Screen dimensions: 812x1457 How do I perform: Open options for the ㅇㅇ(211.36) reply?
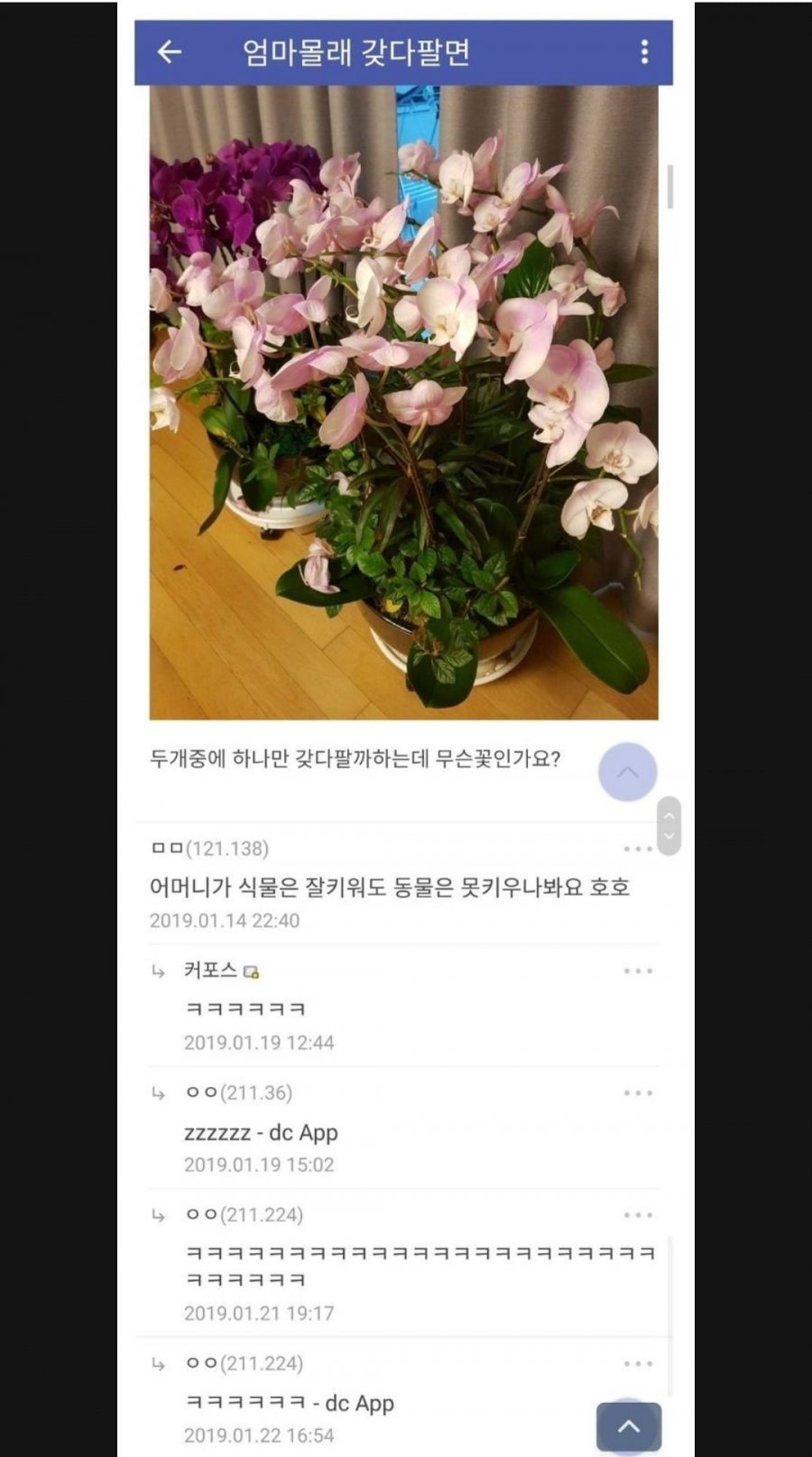pyautogui.click(x=638, y=1093)
